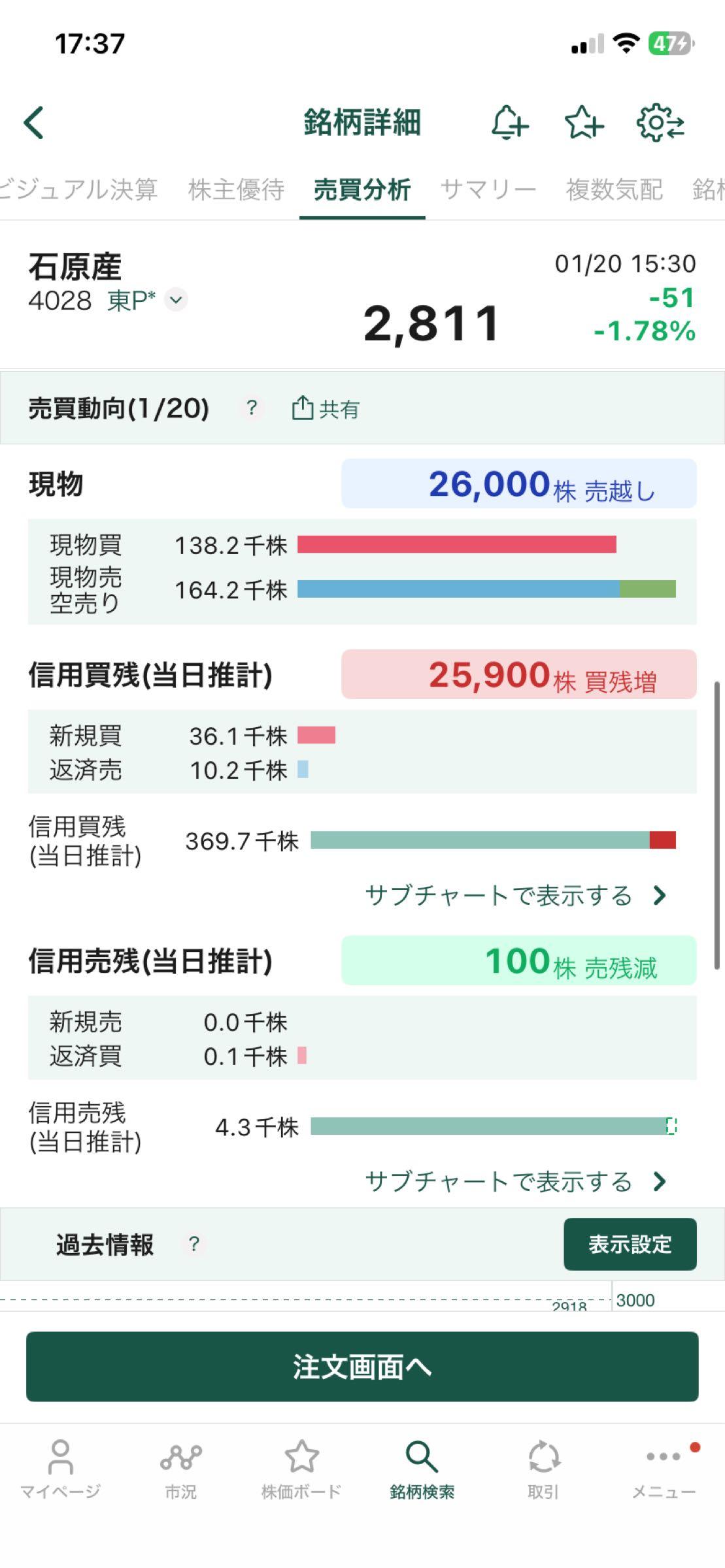Open the settings gear icon
Image resolution: width=725 pixels, height=1568 pixels.
[660, 123]
